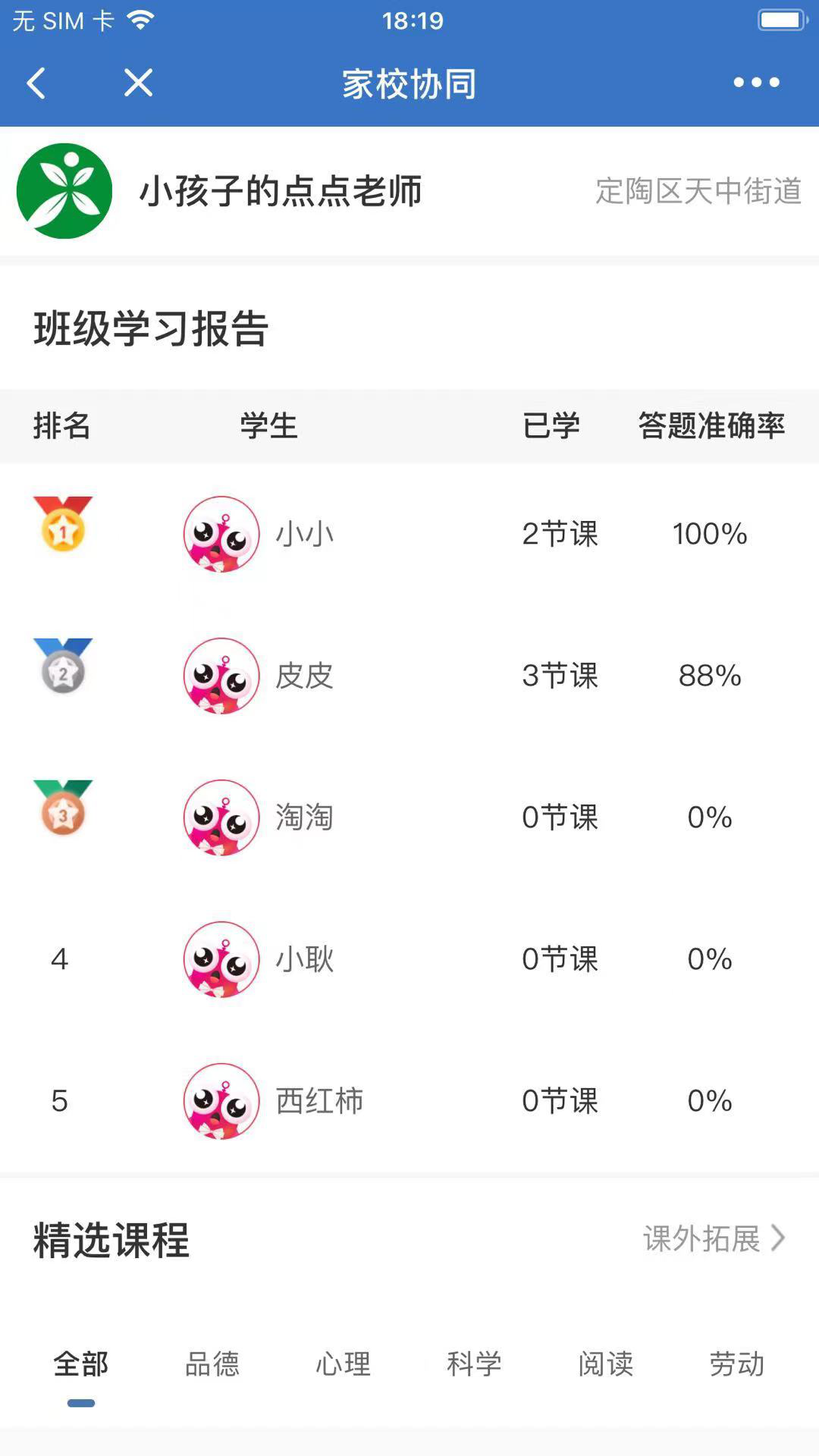The width and height of the screenshot is (819, 1456).
Task: Show 科学 courses
Action: [475, 1363]
